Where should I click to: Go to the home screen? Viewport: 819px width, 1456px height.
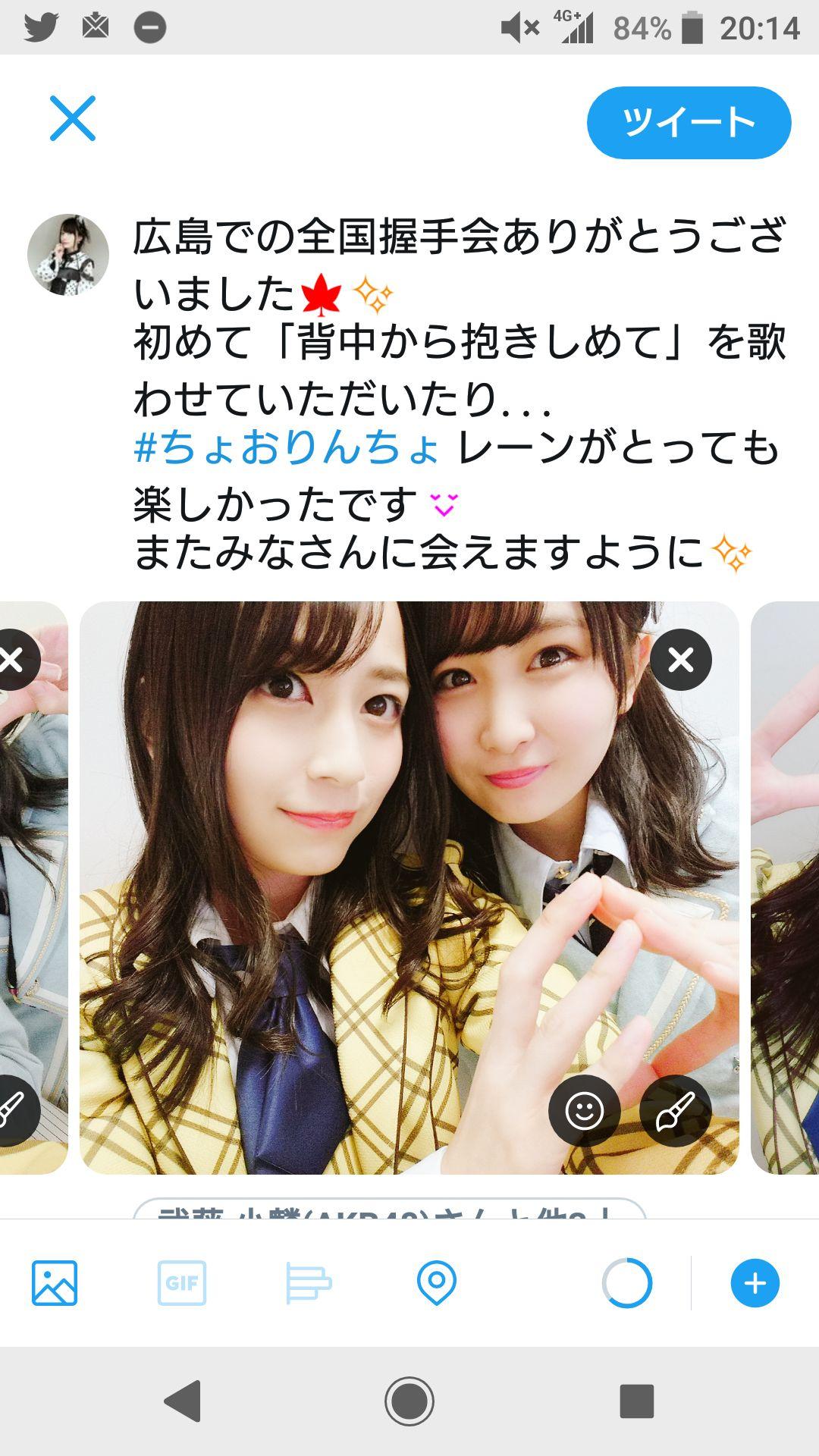coord(409,1401)
